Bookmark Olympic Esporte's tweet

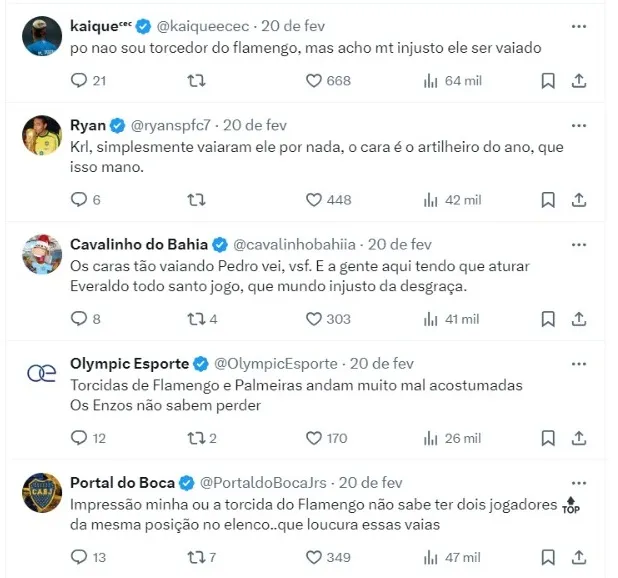point(548,438)
